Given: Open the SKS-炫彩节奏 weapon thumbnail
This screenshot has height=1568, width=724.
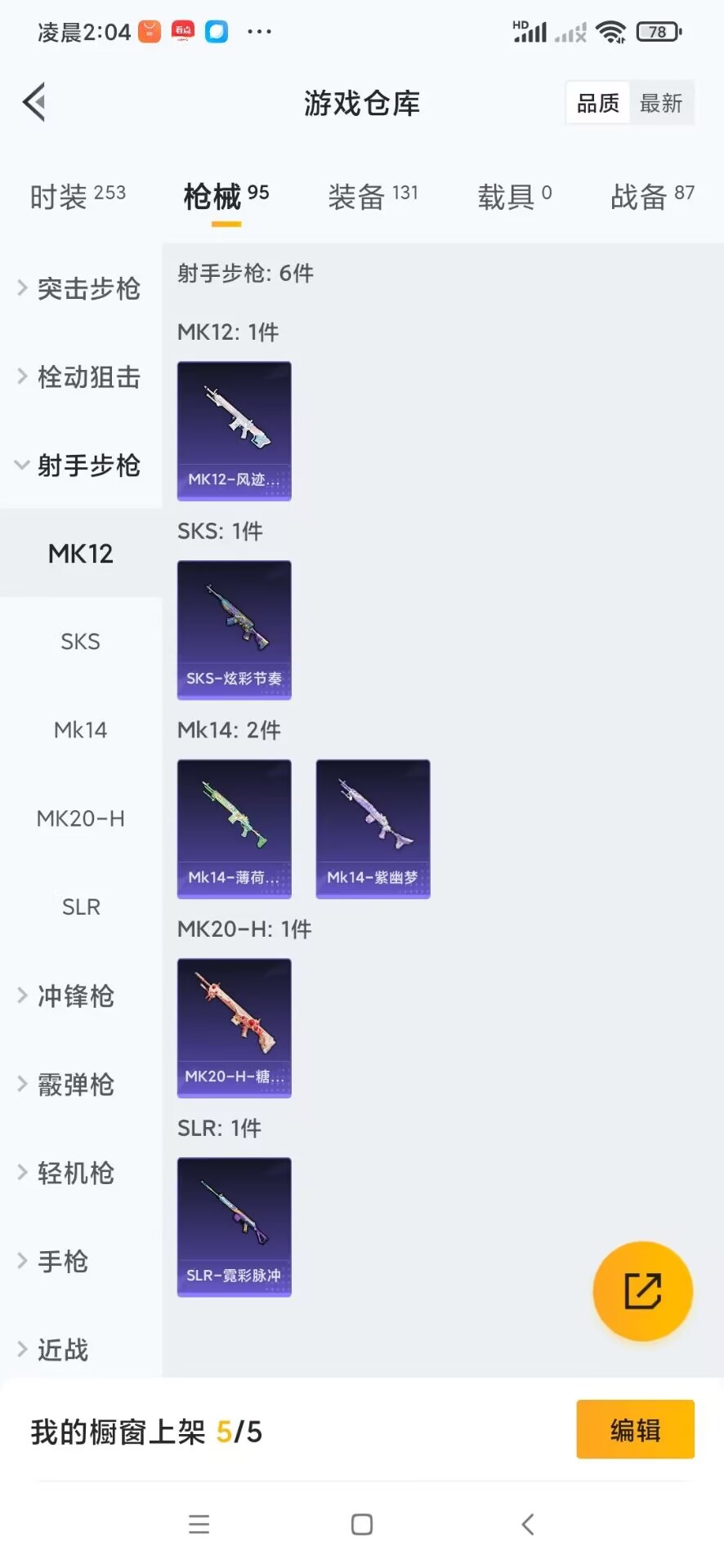Looking at the screenshot, I should coord(234,630).
